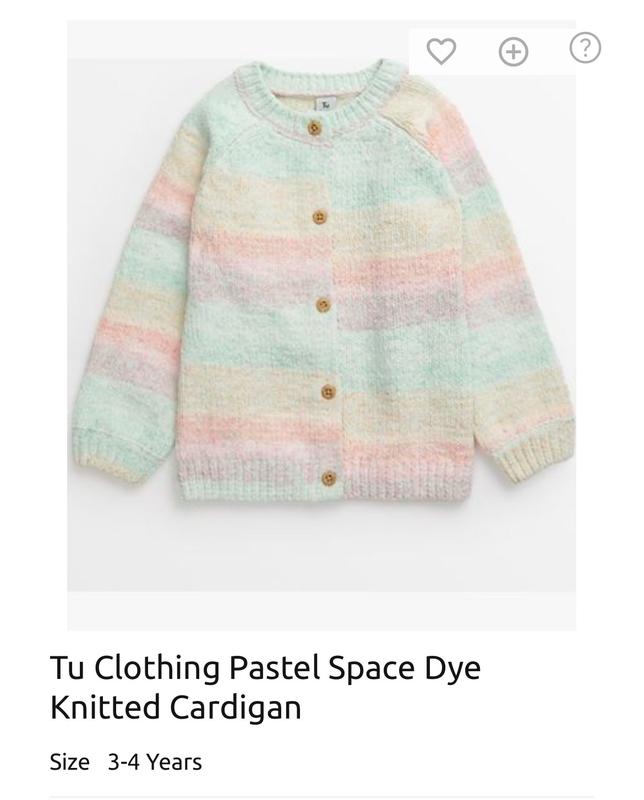This screenshot has width=644, height=800.
Task: Tap the plus circle icon
Action: point(513,51)
